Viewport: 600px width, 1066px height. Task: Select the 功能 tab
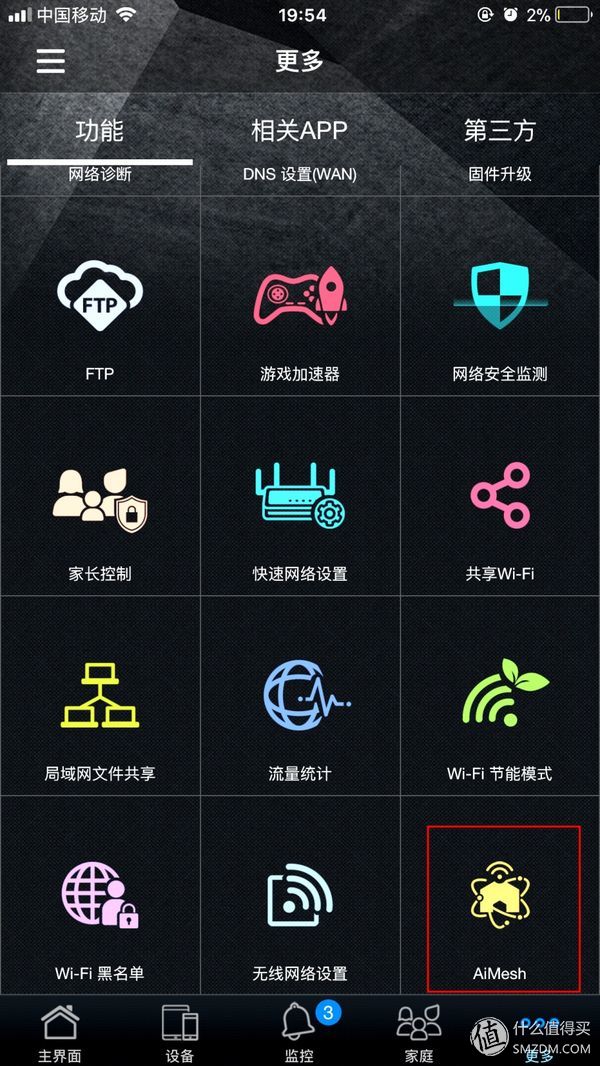coord(99,131)
